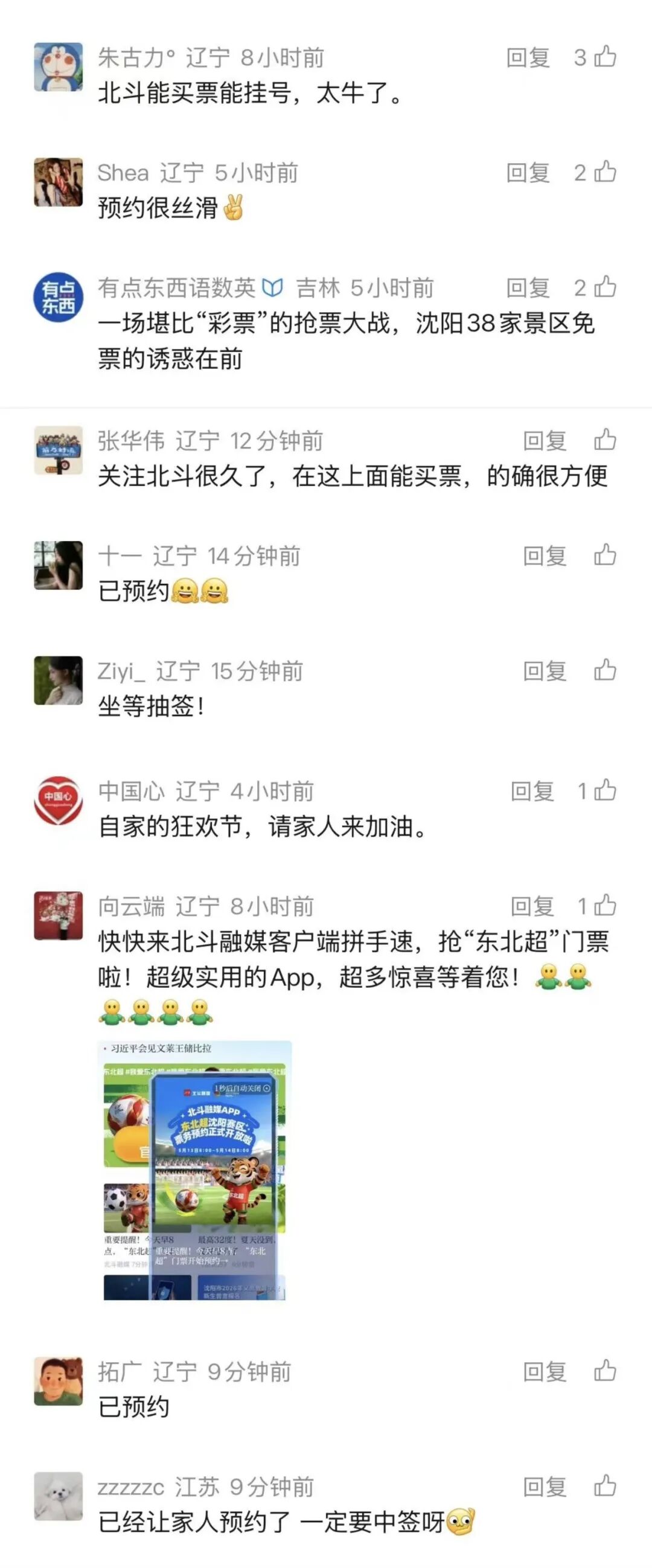Image resolution: width=652 pixels, height=1568 pixels.
Task: Reply to 向云端's comment
Action: point(532,906)
